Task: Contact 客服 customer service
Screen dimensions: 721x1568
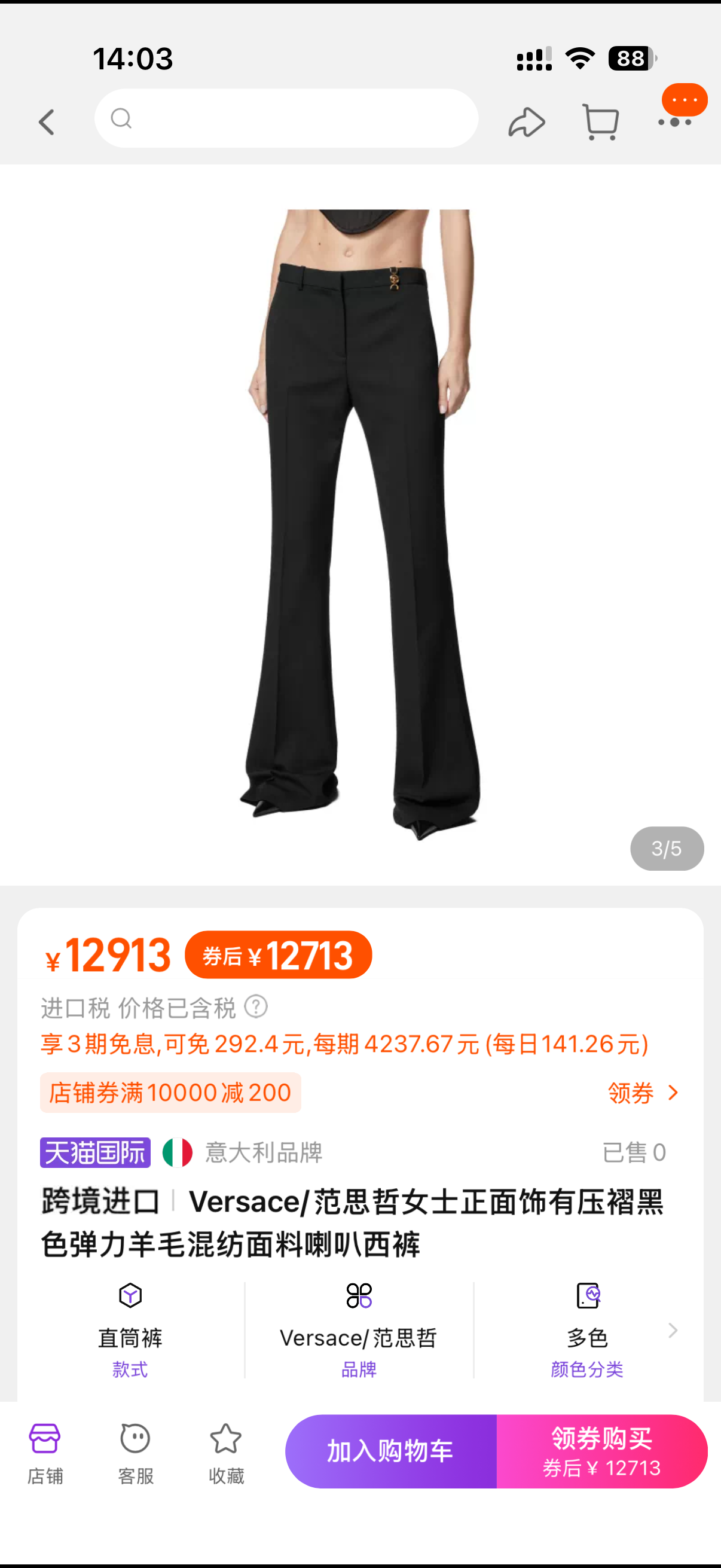Action: tap(135, 1452)
